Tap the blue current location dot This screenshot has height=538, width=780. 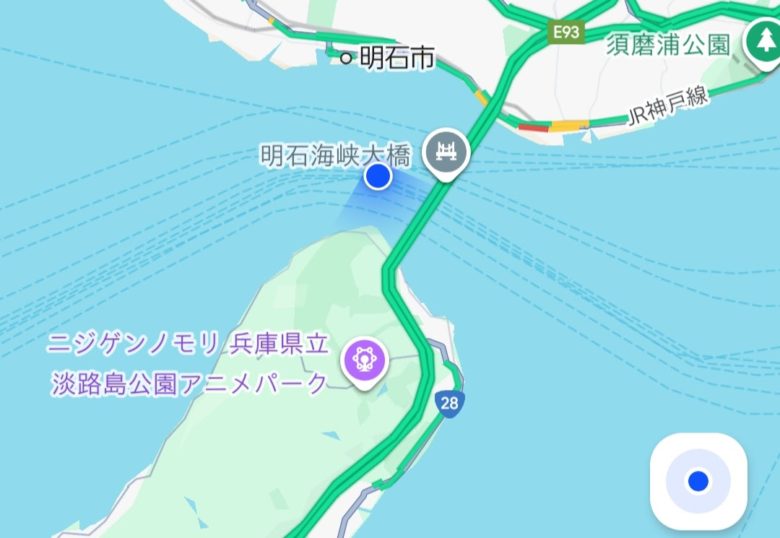pos(377,177)
